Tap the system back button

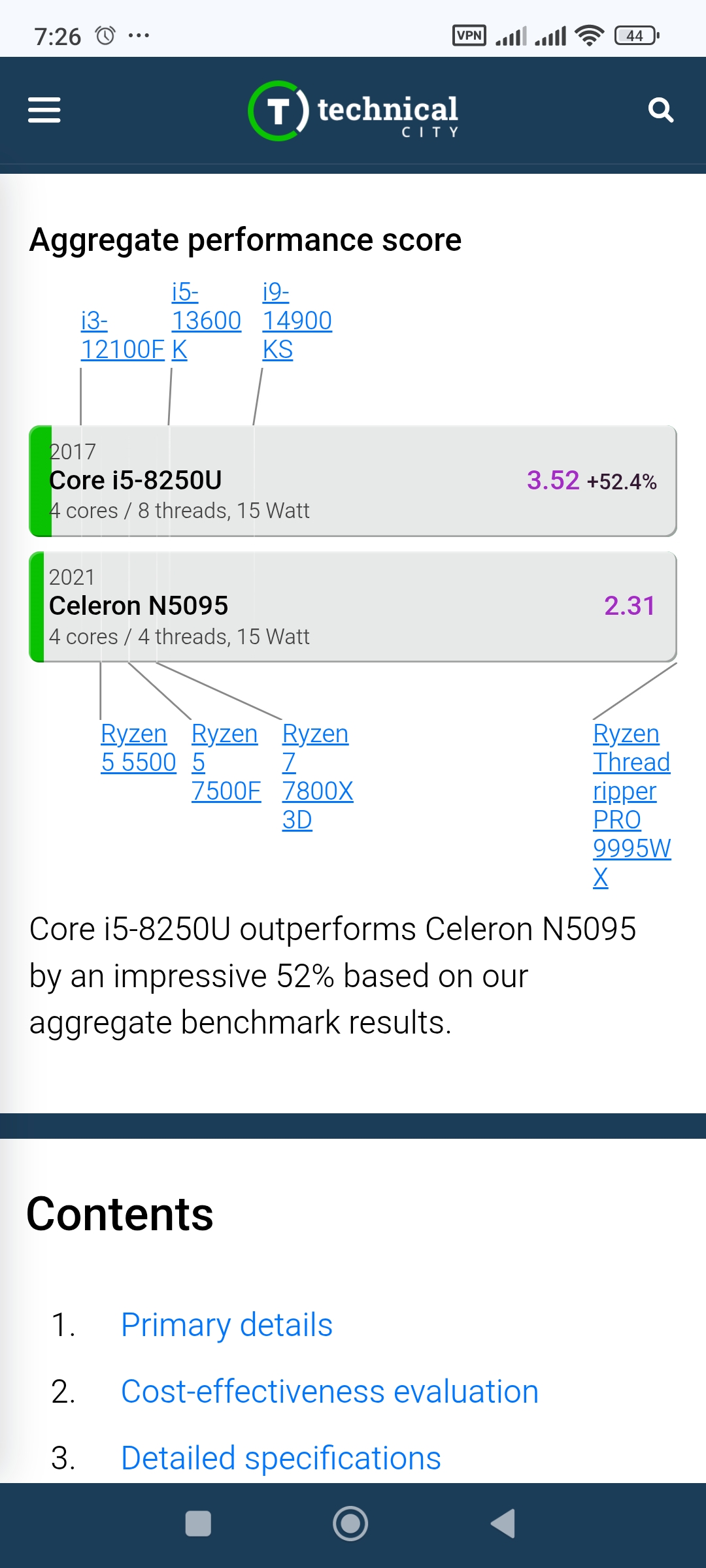(503, 1524)
